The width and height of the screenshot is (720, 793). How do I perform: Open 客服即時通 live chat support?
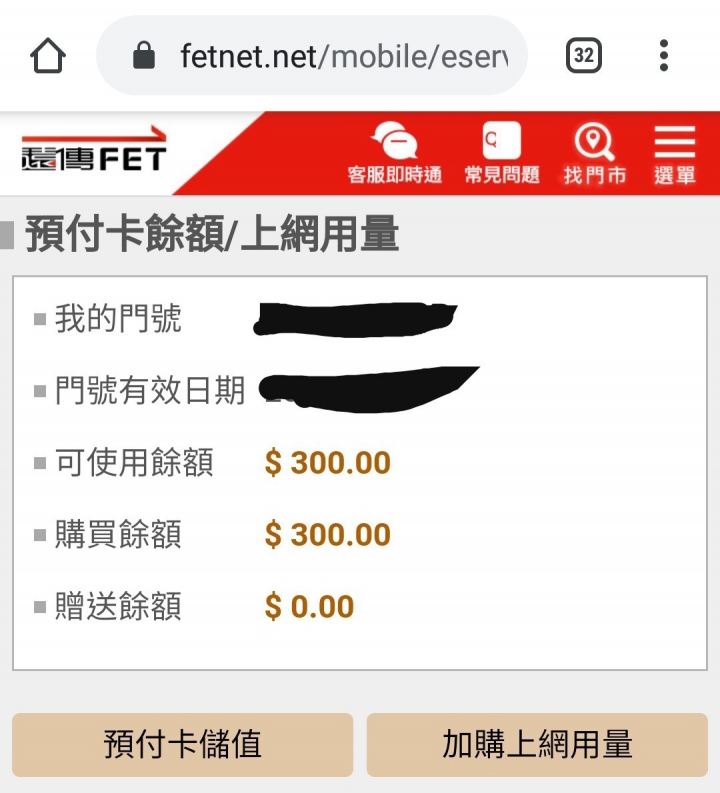click(x=394, y=154)
